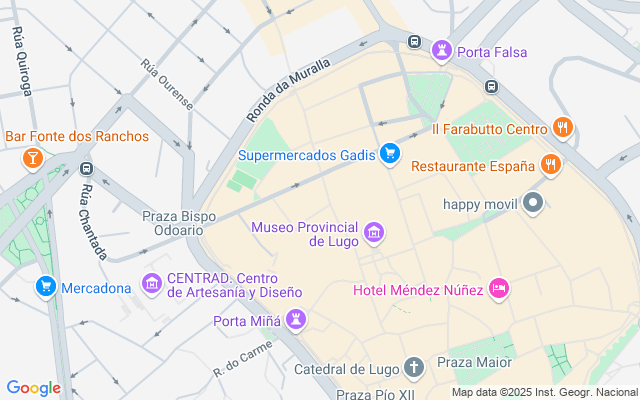
Task: Open the Supermercados Gadis shopping pin
Action: (x=391, y=154)
